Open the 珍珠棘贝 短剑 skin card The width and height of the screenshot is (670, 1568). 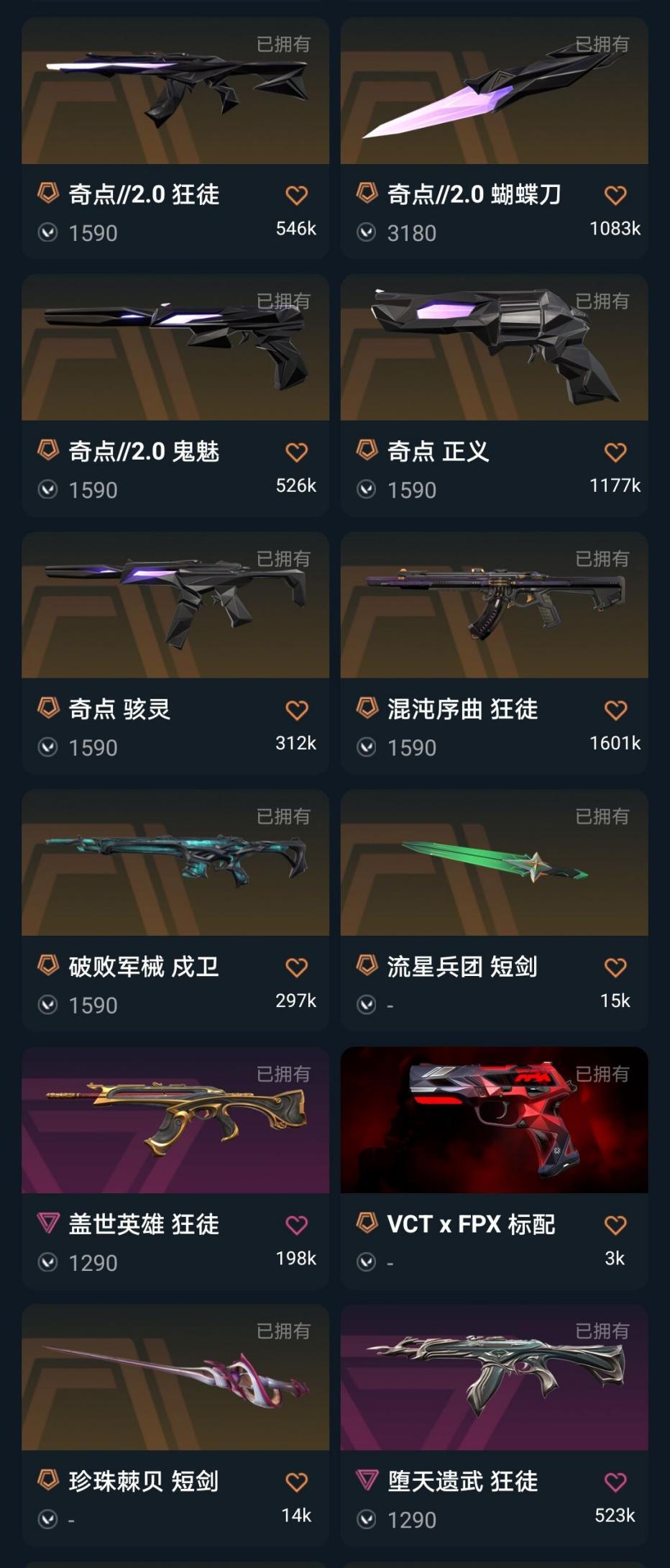(175, 1425)
